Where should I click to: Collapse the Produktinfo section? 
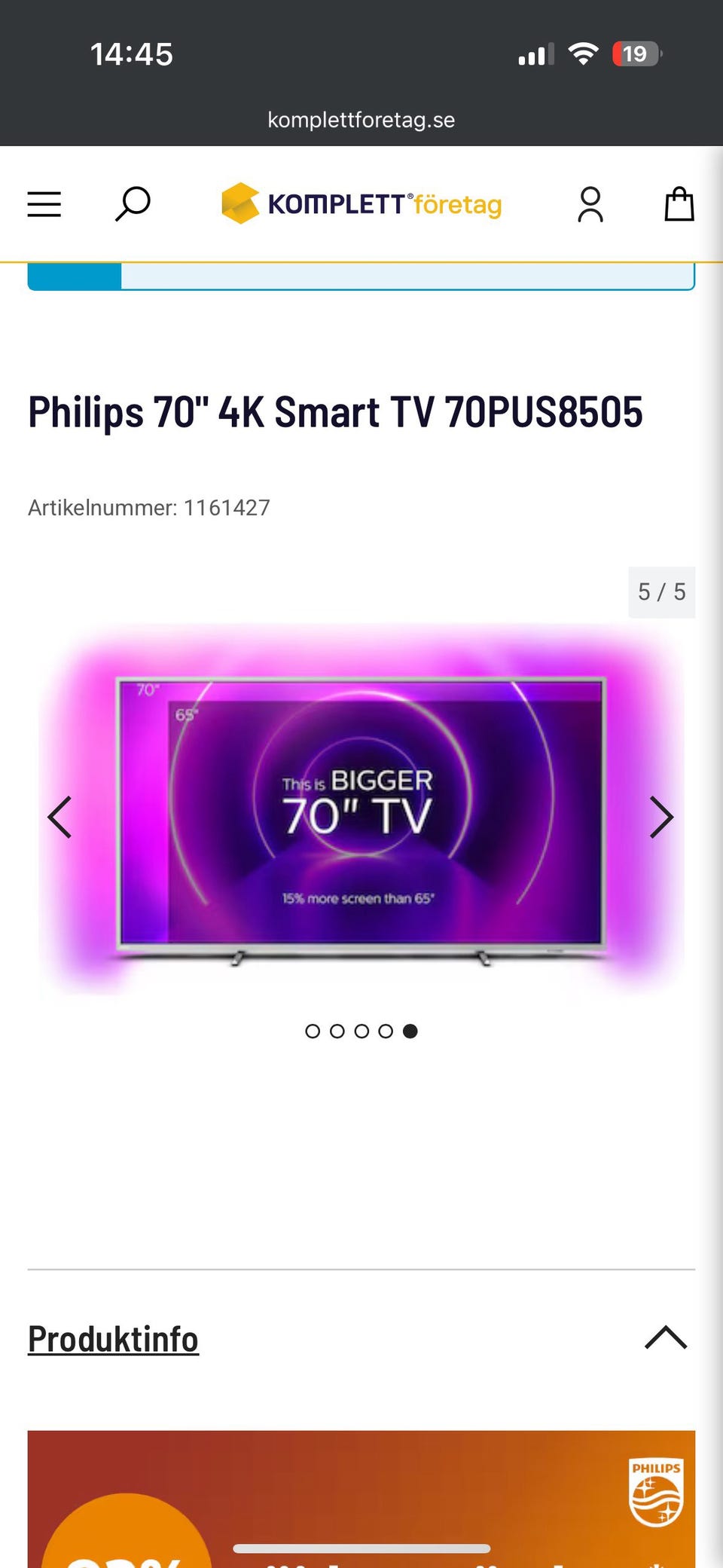click(x=666, y=1337)
